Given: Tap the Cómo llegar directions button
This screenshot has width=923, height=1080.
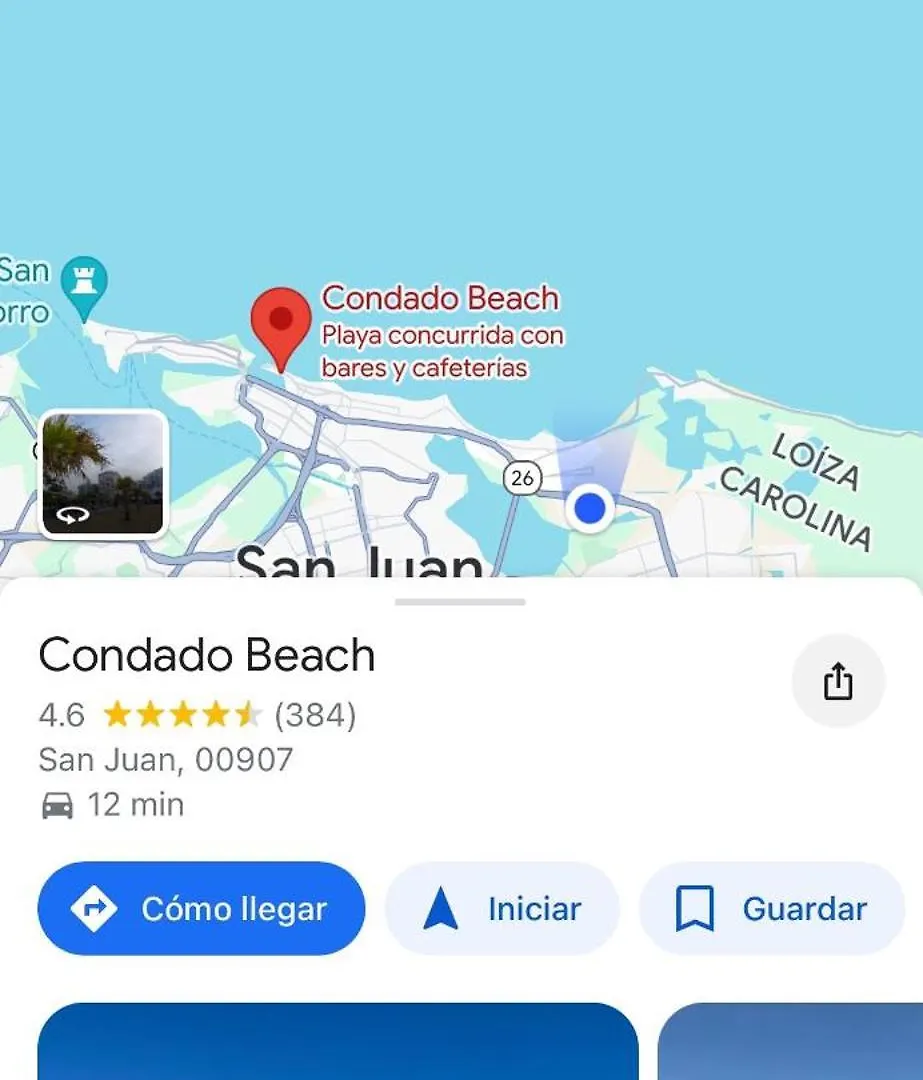Looking at the screenshot, I should (x=201, y=909).
